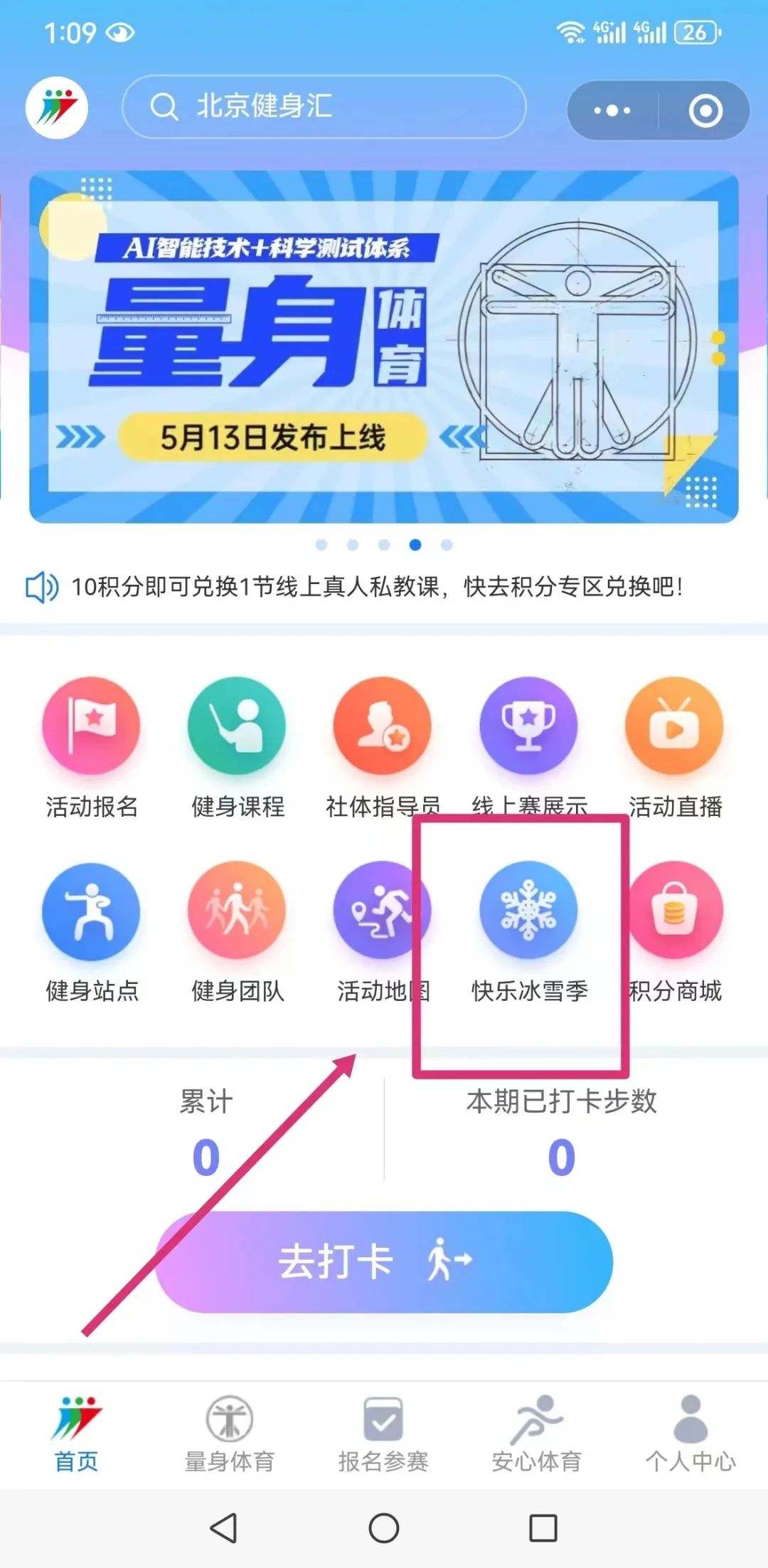Open 线上赛展示
This screenshot has height=1568, width=768.
coord(528,747)
